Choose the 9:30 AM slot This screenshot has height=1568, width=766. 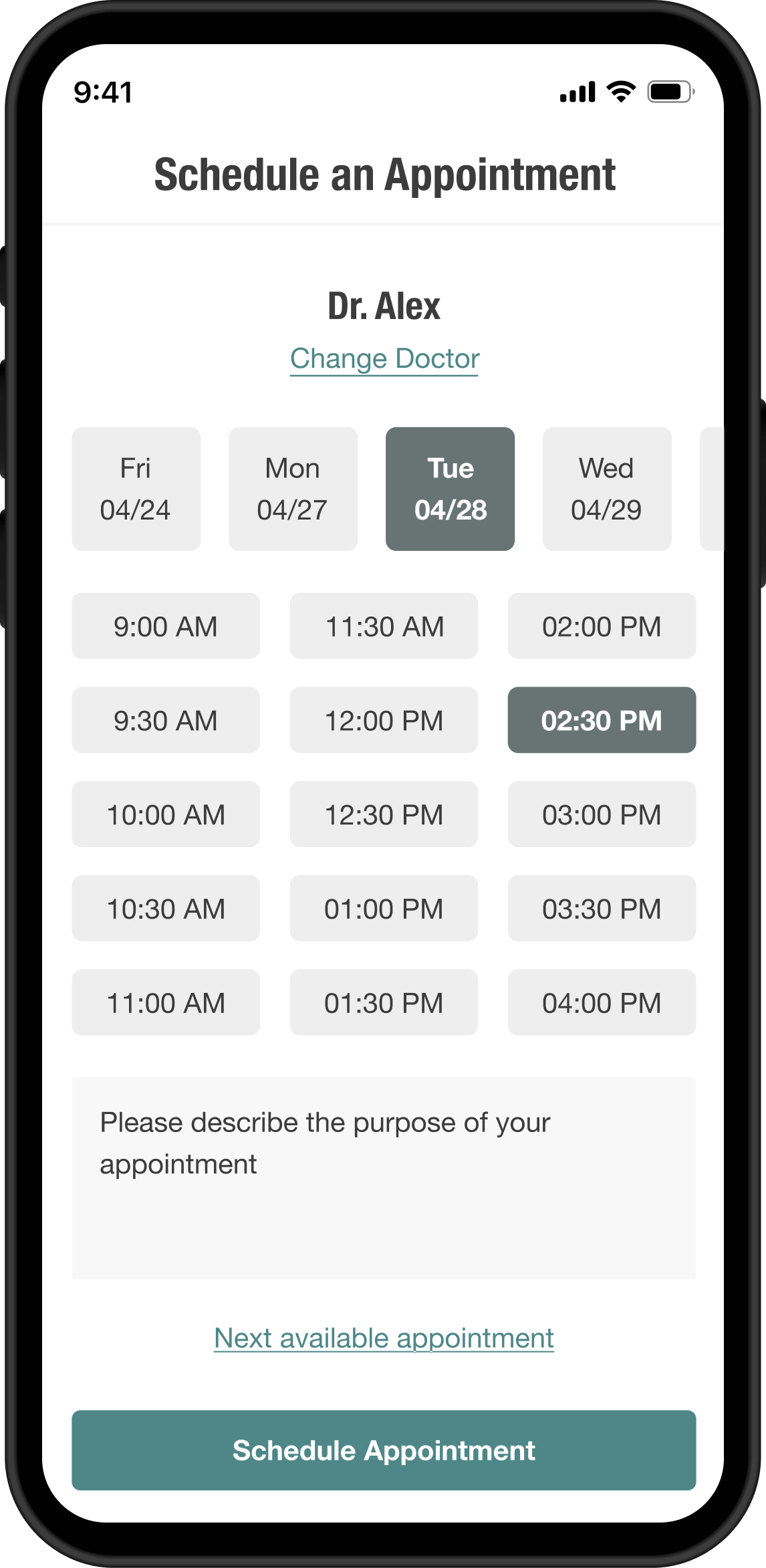click(x=166, y=720)
